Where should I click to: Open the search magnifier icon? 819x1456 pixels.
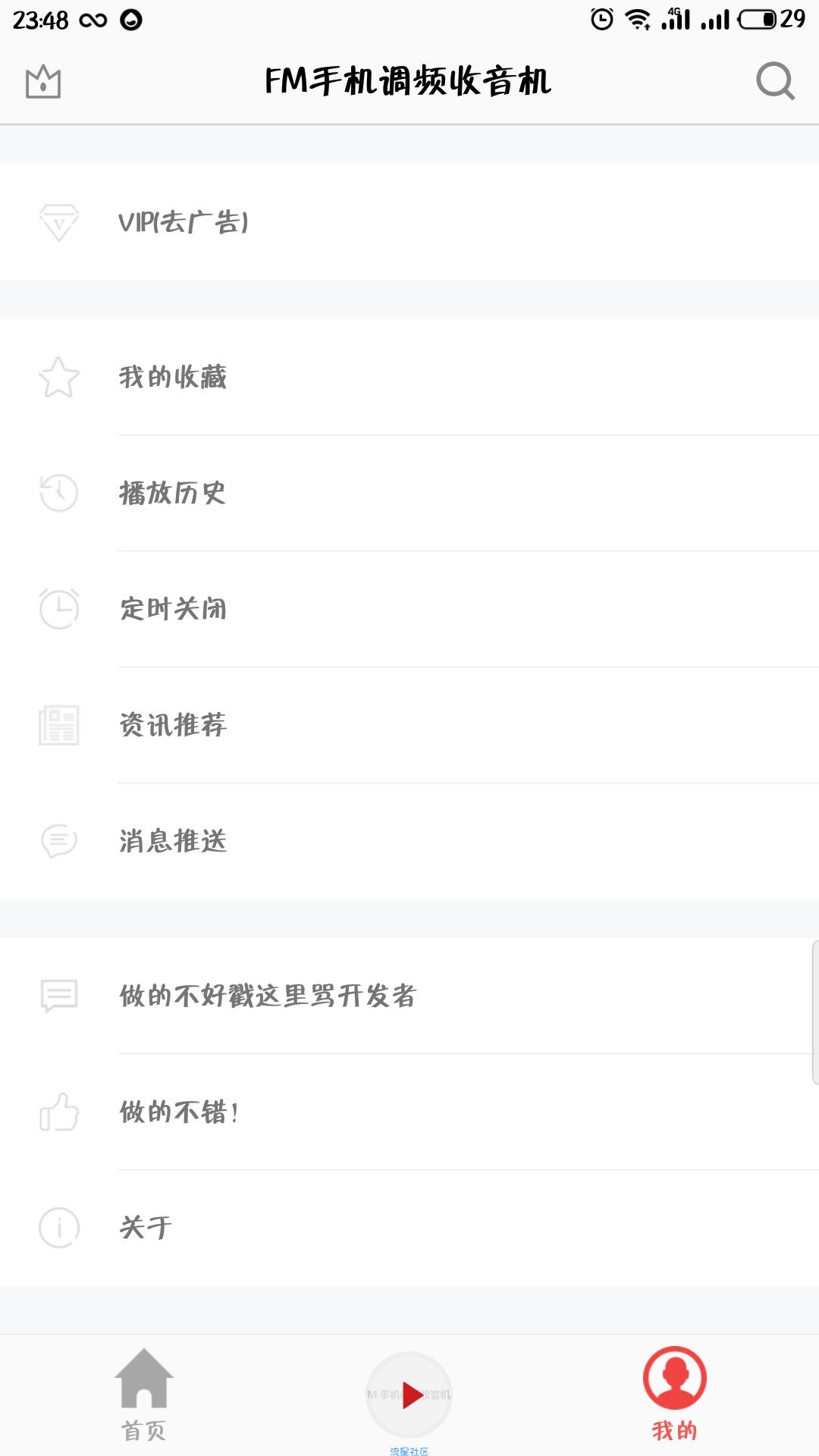point(775,81)
